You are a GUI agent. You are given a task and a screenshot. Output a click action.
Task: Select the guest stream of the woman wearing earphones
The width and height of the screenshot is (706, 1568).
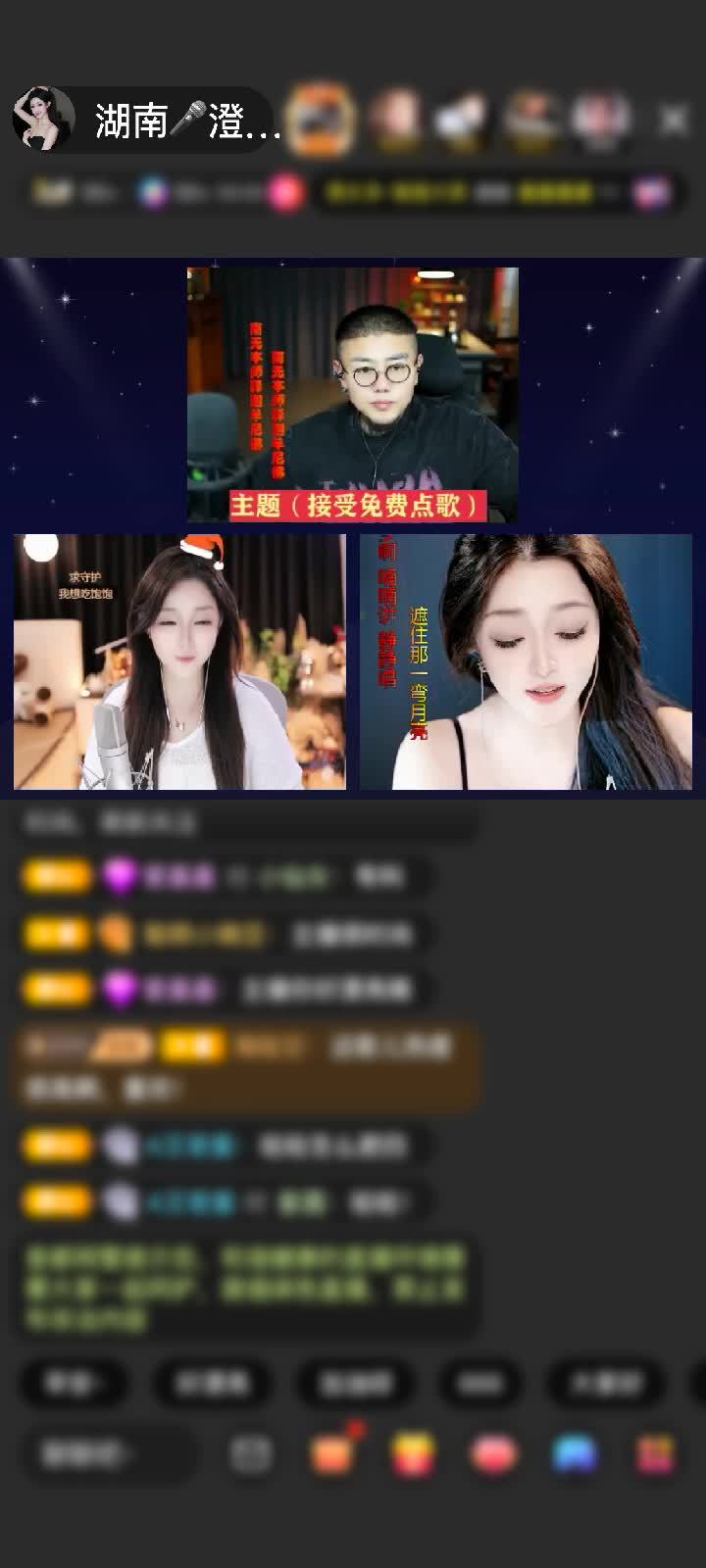click(526, 661)
